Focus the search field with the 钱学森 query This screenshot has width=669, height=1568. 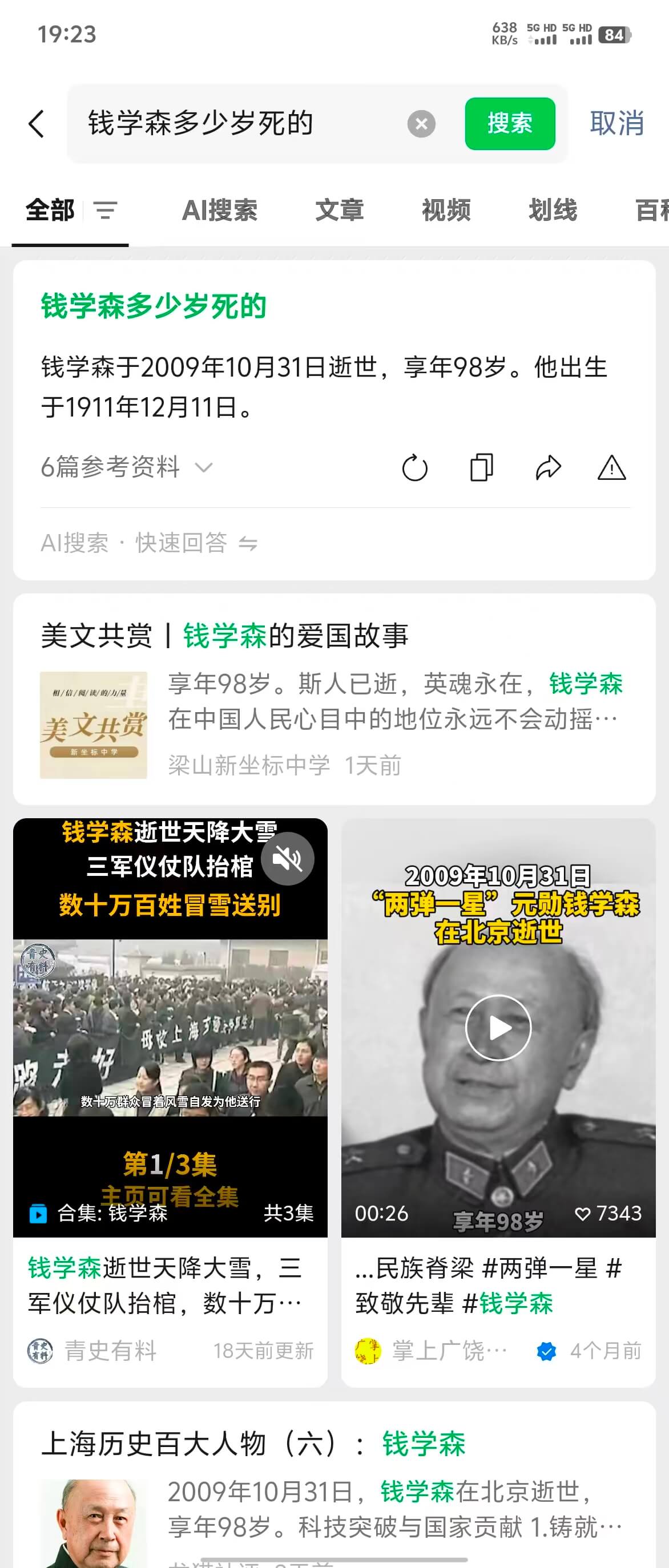(244, 124)
